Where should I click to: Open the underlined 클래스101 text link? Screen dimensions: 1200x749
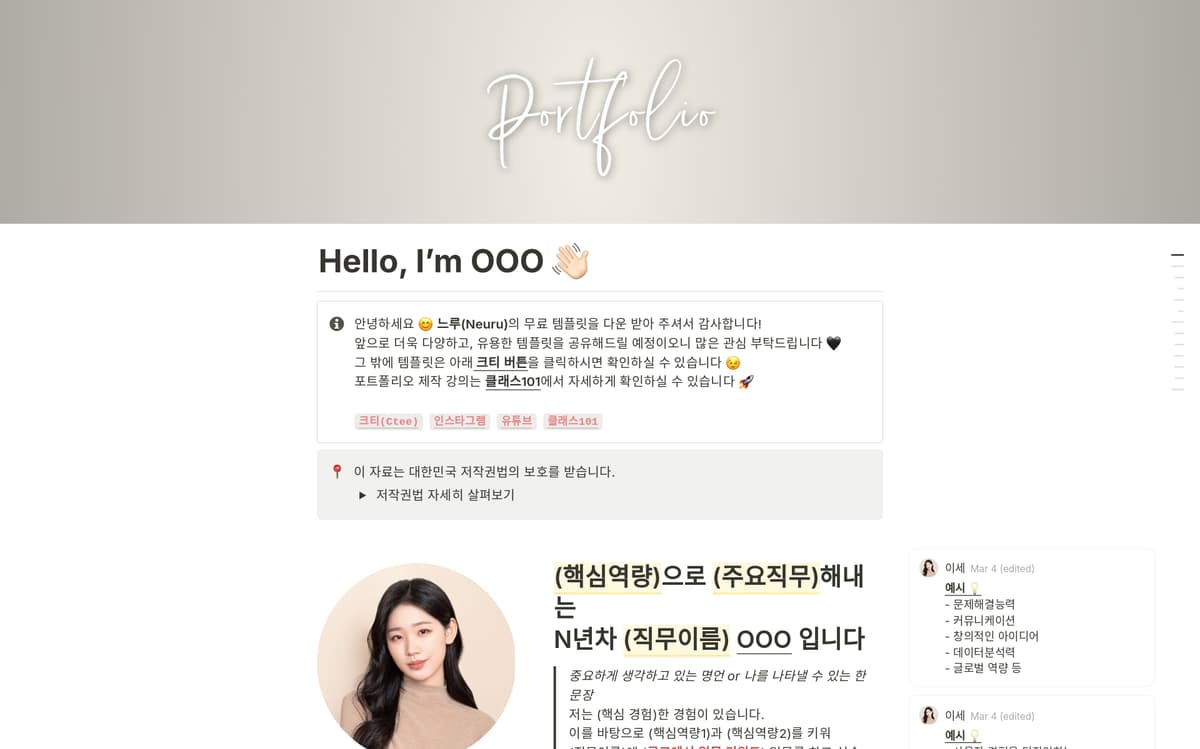pyautogui.click(x=512, y=381)
